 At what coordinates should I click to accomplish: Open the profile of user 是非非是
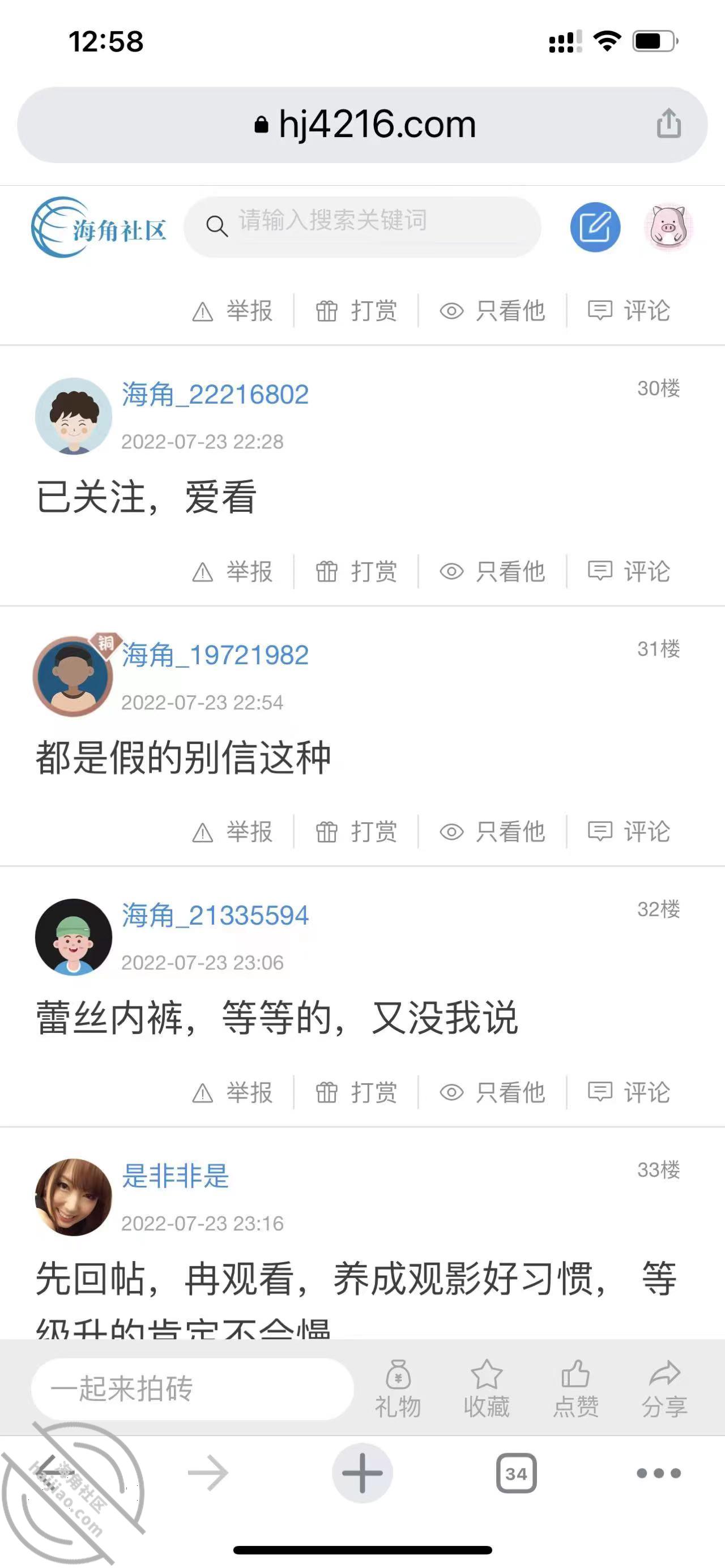(x=176, y=1176)
